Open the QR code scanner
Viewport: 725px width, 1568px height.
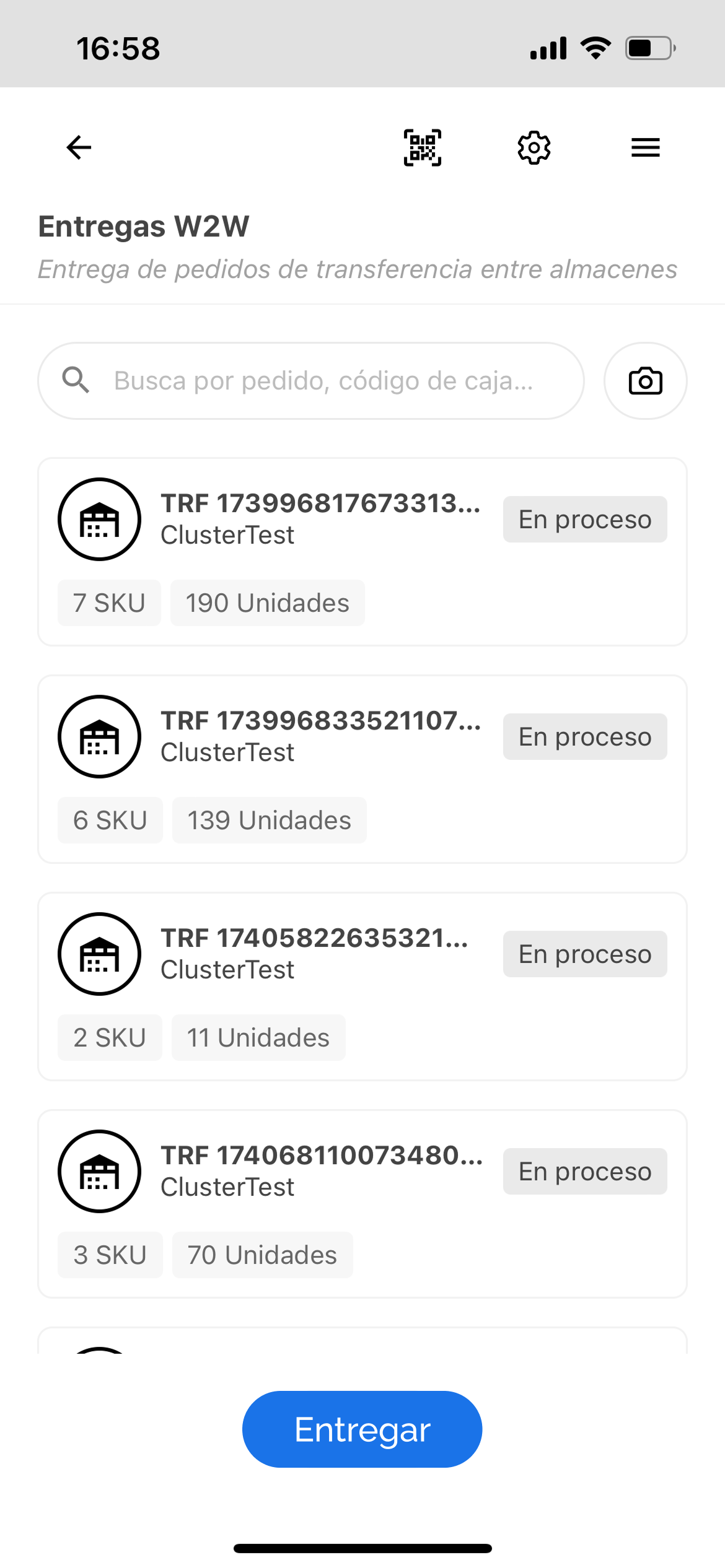tap(423, 147)
